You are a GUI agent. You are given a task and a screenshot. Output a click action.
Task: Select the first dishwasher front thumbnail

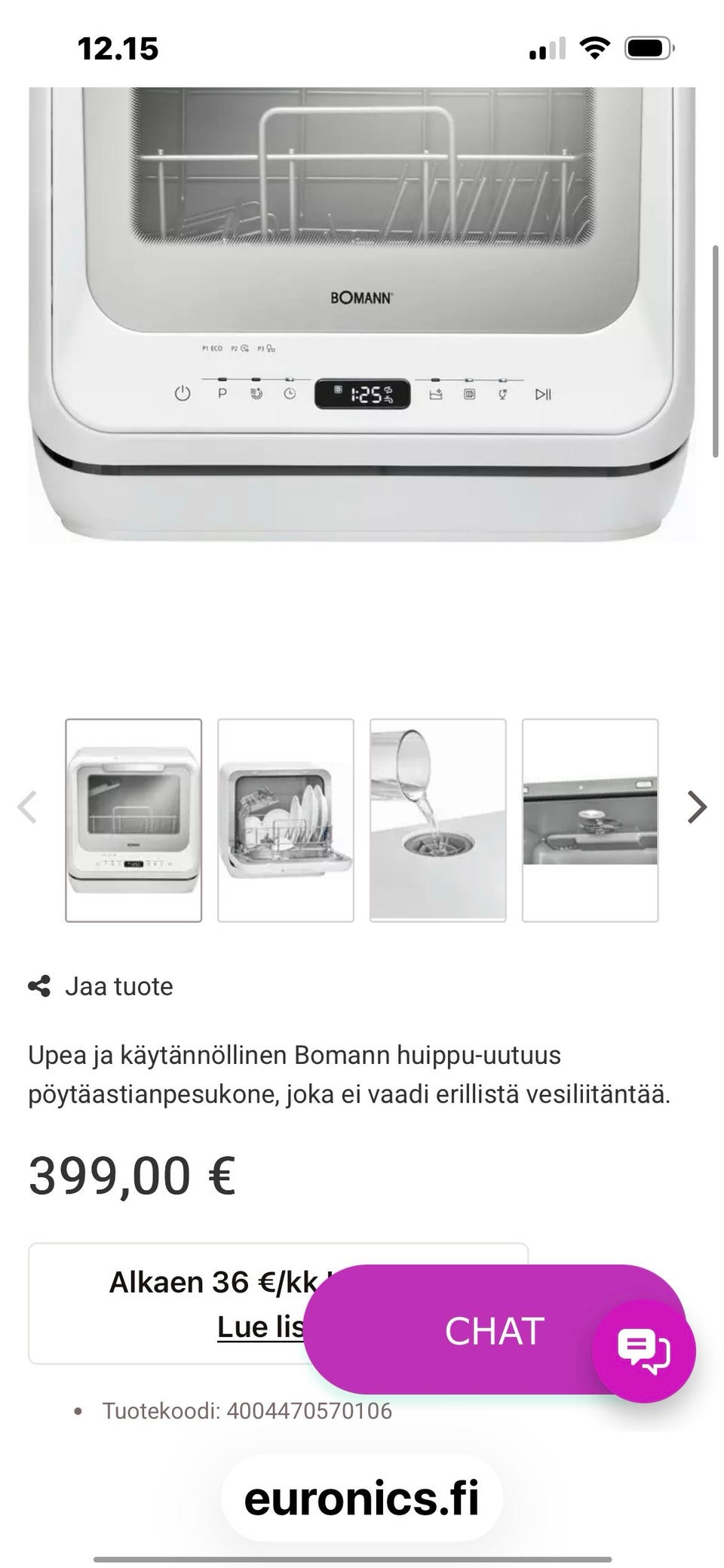point(134,817)
